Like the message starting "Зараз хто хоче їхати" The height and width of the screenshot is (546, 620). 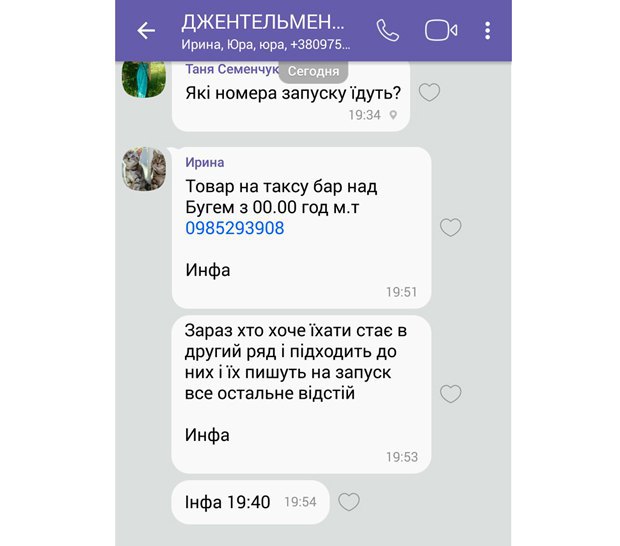(451, 394)
